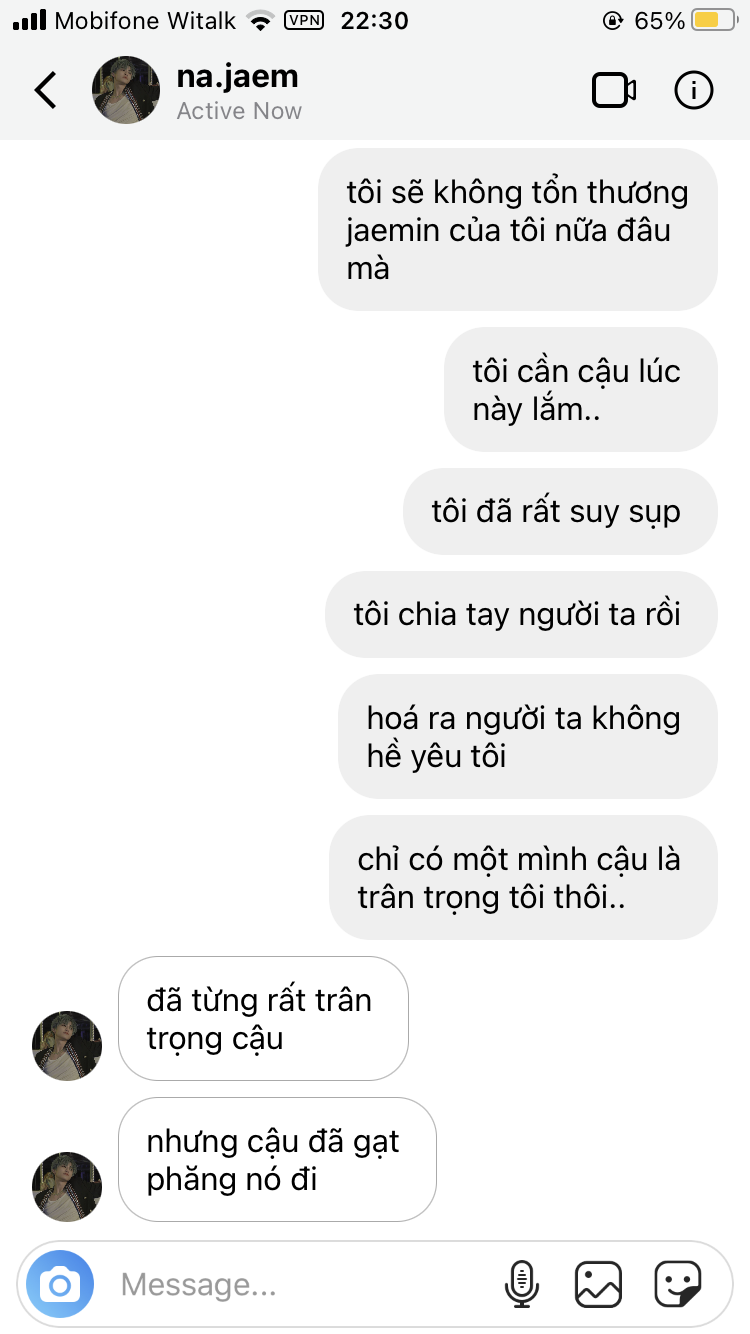Open the photo gallery picker
Viewport: 750px width, 1334px height.
(598, 1284)
